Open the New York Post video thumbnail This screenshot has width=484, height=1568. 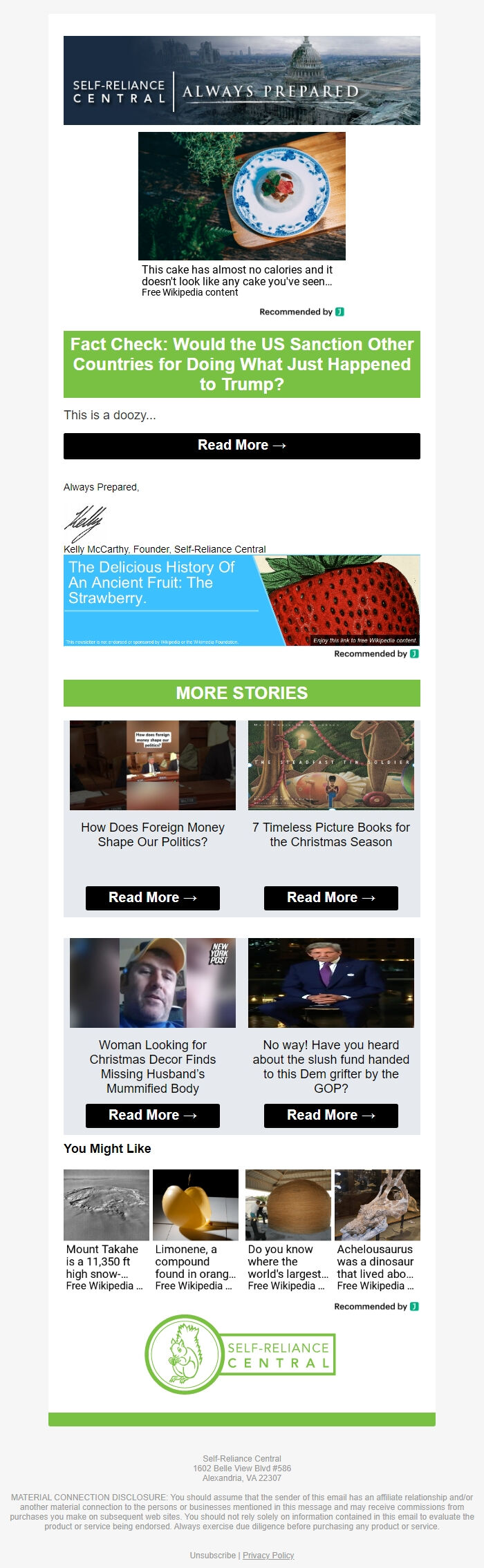(152, 982)
